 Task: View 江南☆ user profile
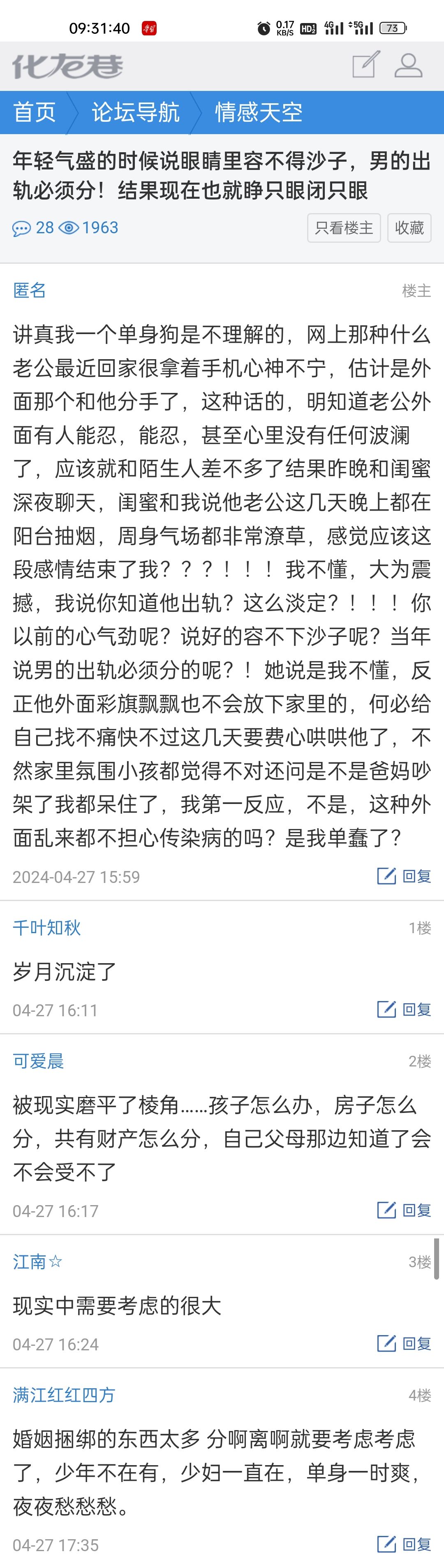tap(38, 1262)
